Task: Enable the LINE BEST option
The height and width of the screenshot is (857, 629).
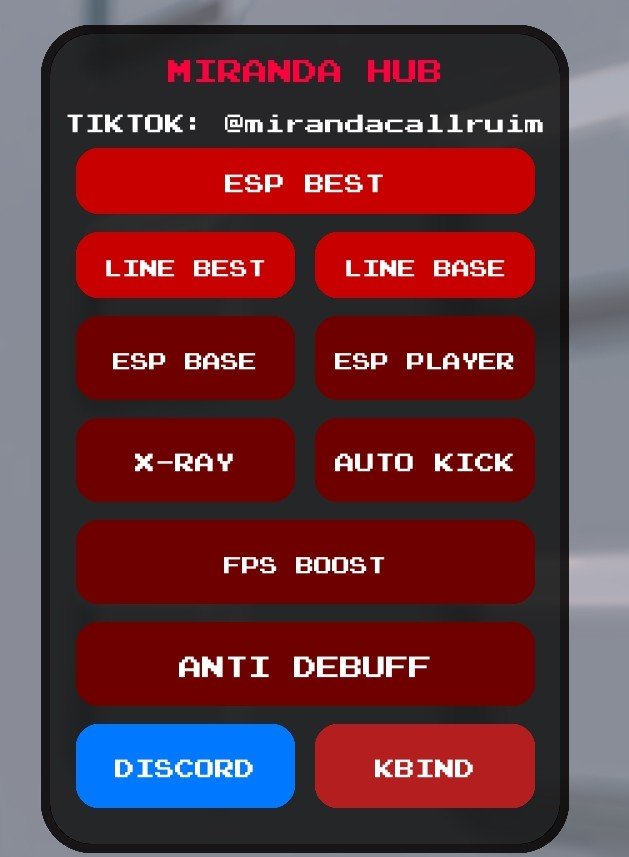Action: tap(185, 266)
